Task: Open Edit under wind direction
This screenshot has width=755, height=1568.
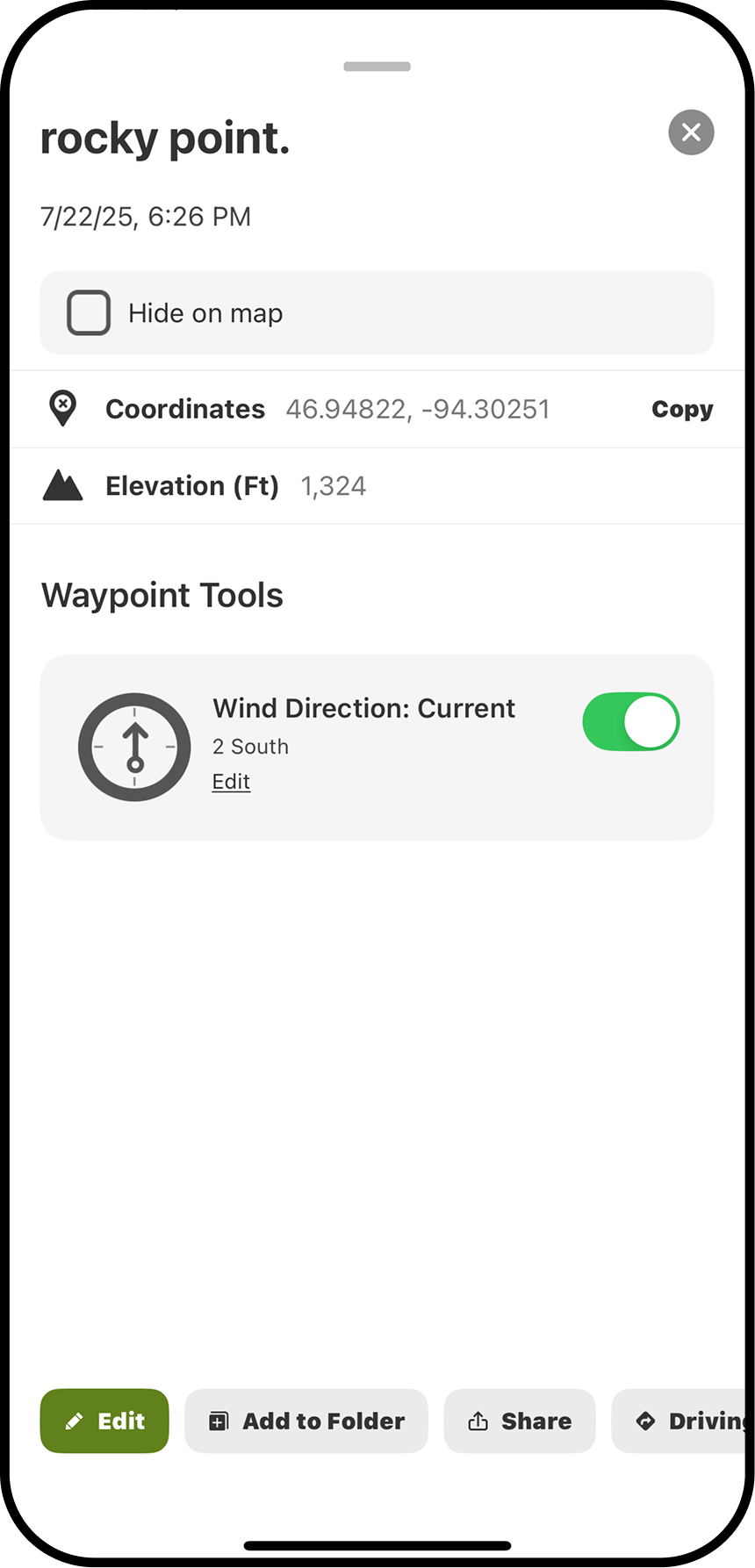Action: [231, 781]
